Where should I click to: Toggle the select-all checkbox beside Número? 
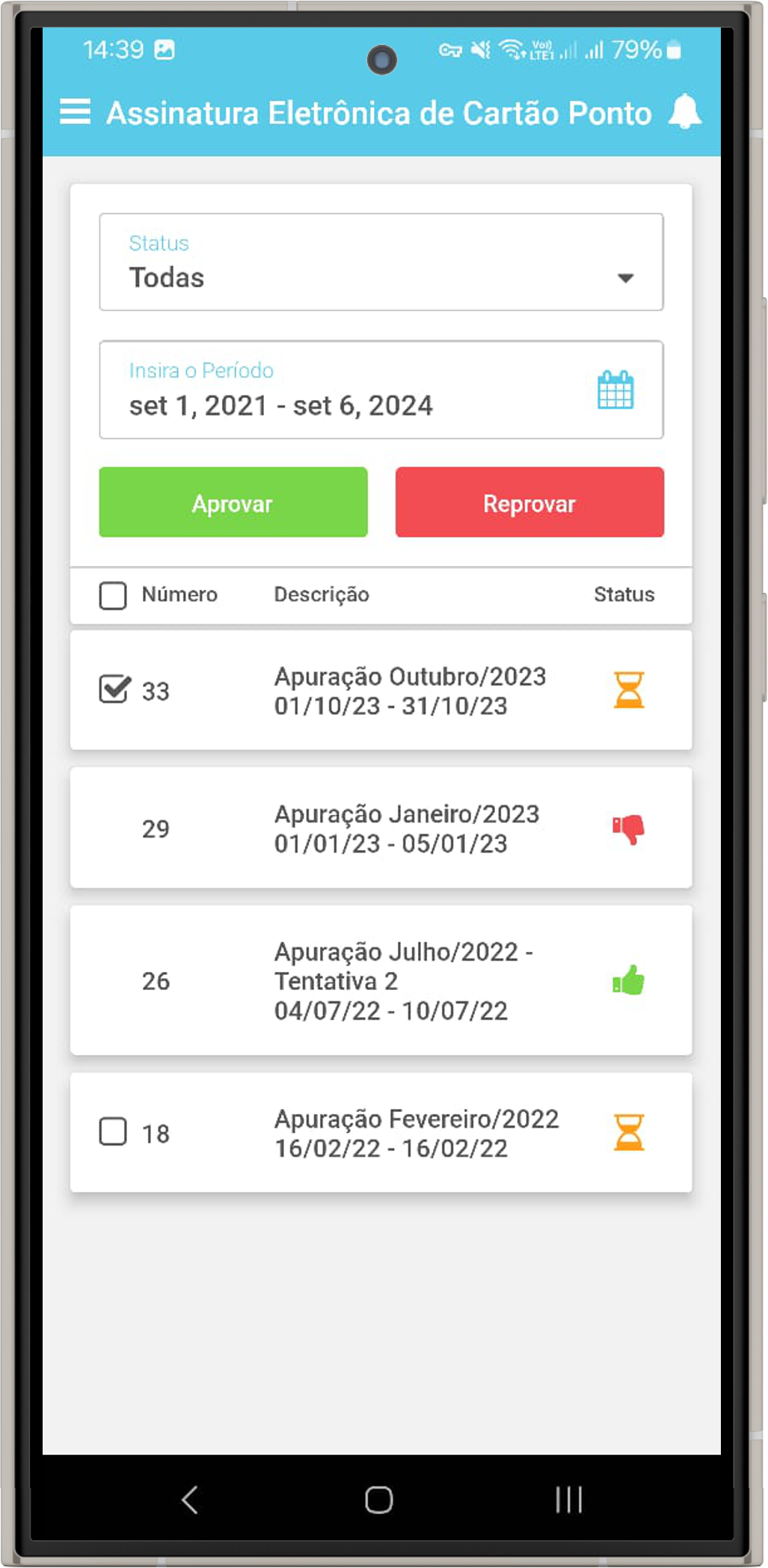click(x=113, y=596)
